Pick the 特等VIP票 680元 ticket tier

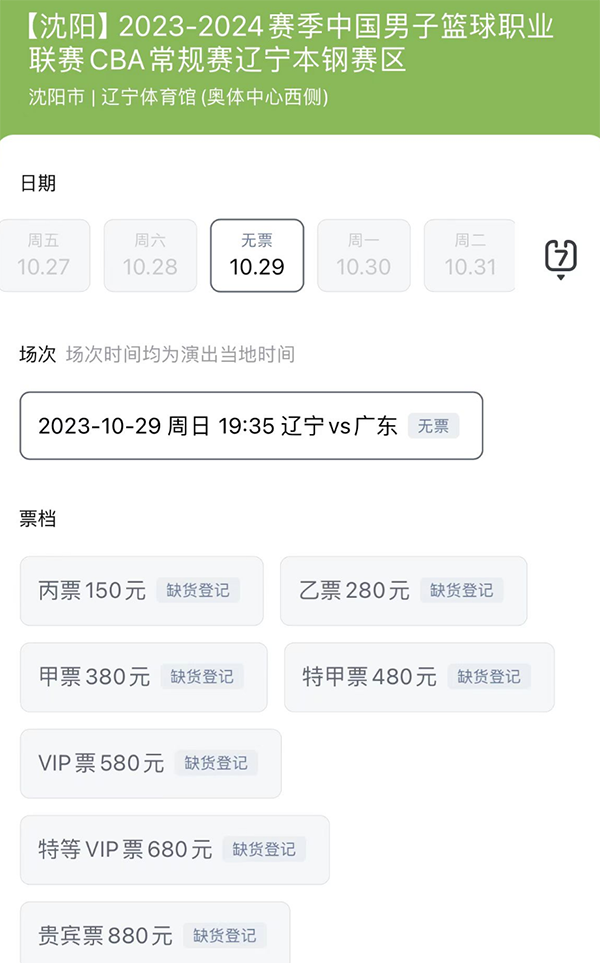(x=175, y=850)
